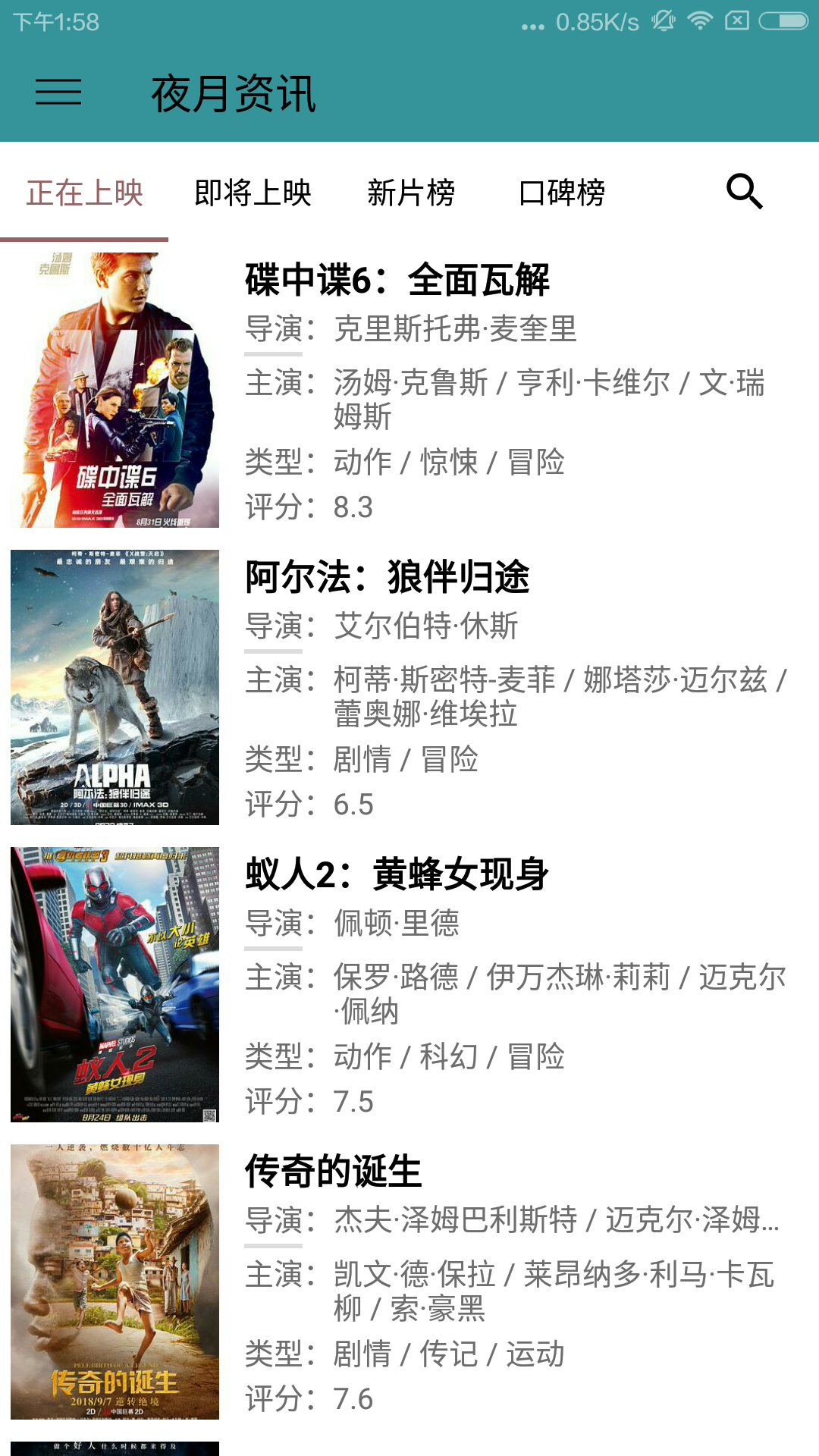This screenshot has height=1456, width=819.
Task: Open 碟中谍6：全面瓦解 movie details
Action: pos(409,390)
